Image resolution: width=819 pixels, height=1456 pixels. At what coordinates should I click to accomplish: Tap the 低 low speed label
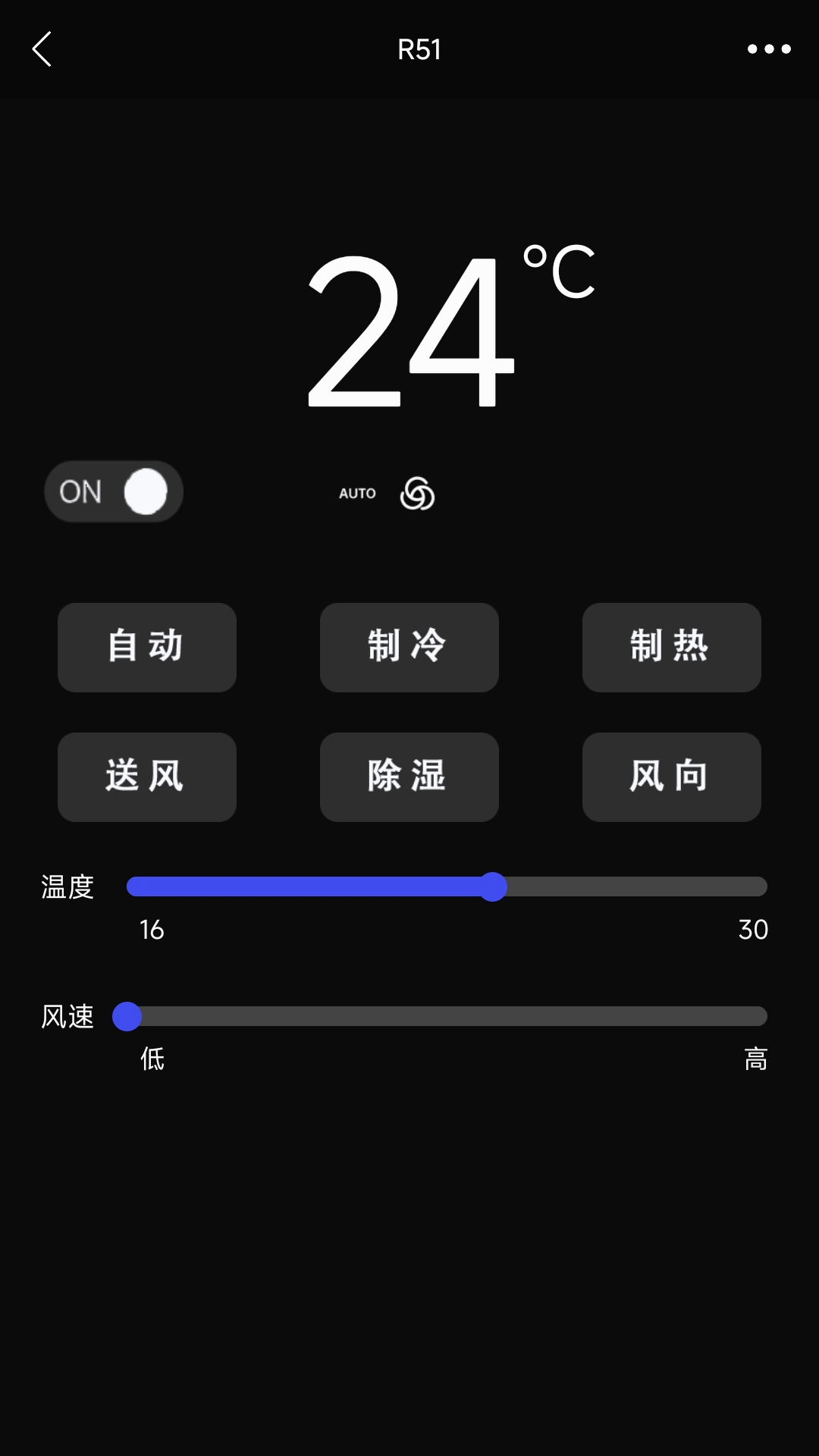pos(151,1060)
